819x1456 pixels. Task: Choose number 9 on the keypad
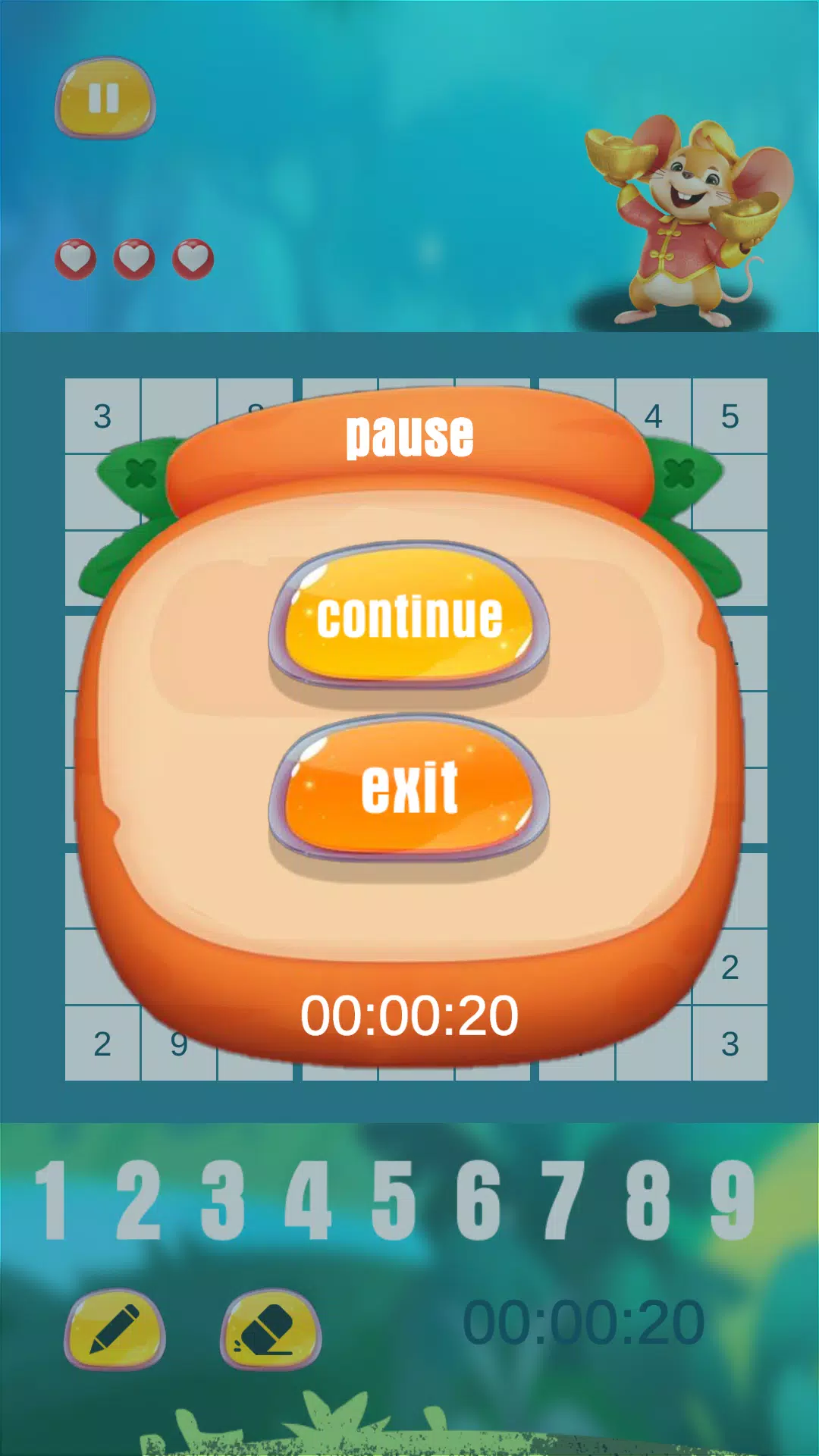732,1200
